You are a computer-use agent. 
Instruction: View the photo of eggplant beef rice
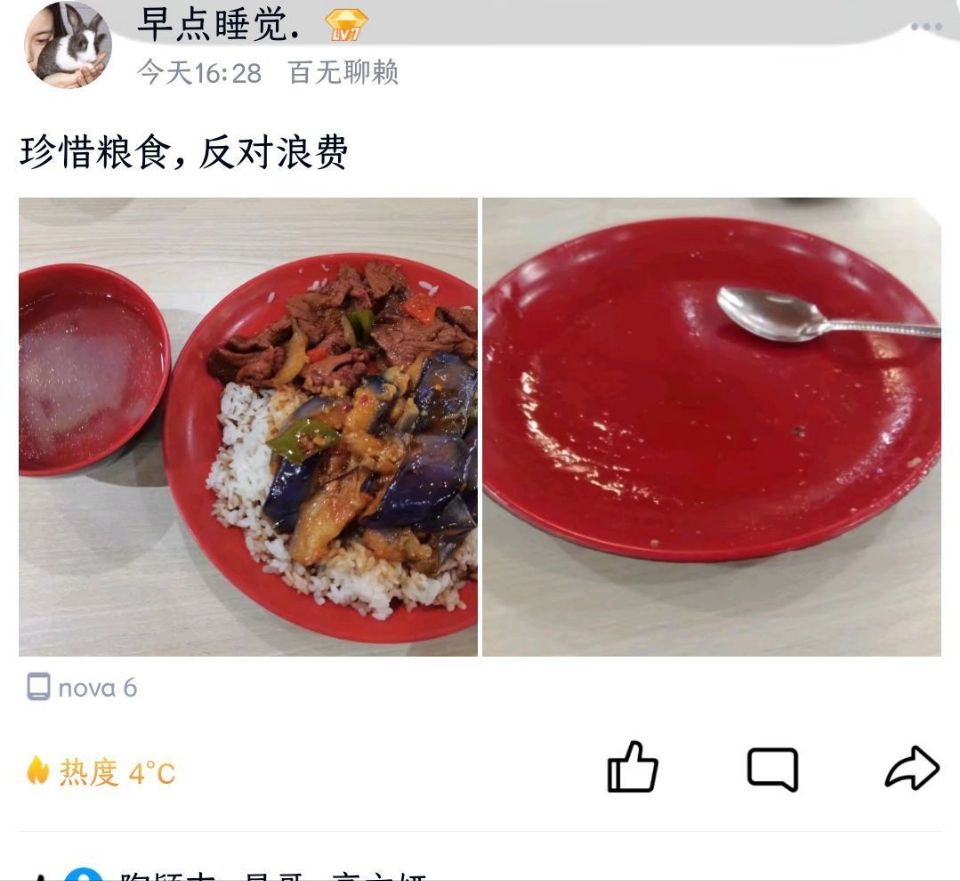[x=248, y=427]
